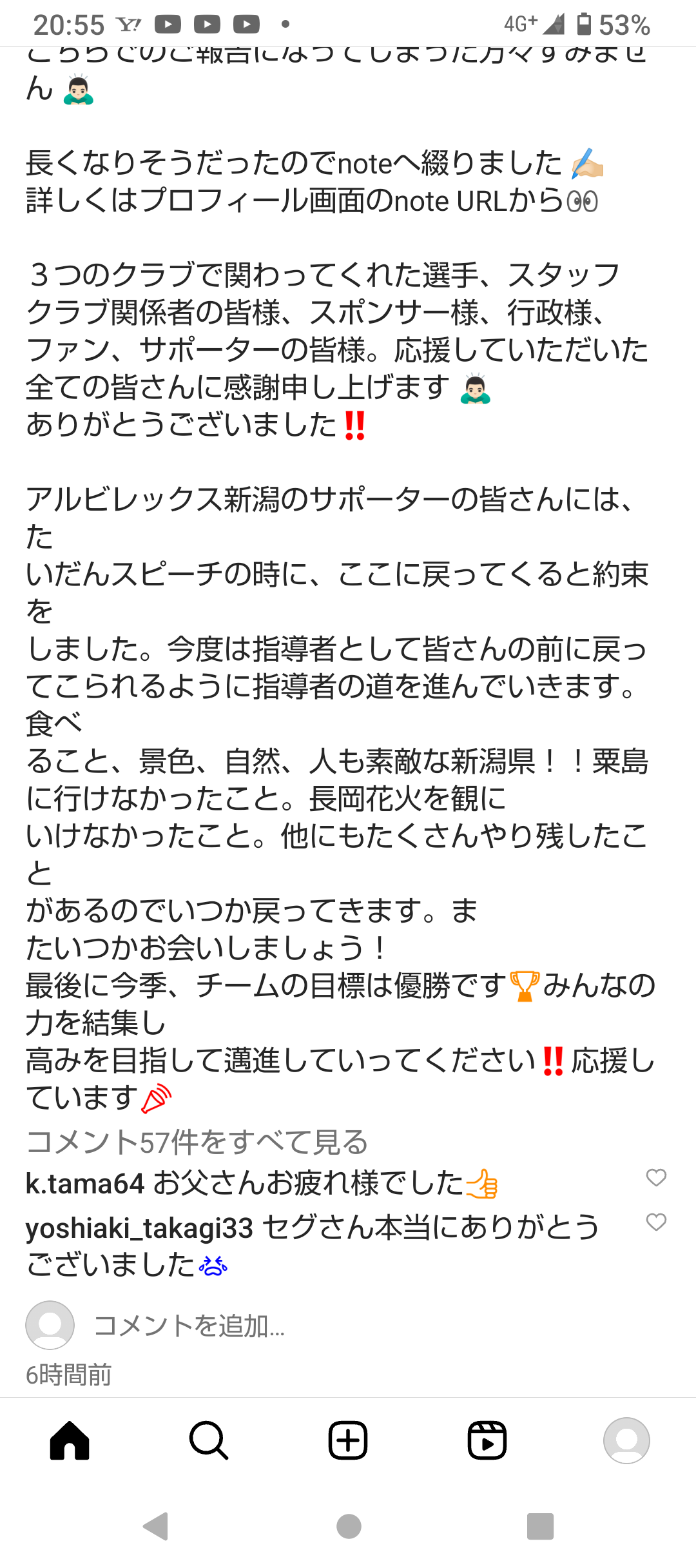Like k.tama64's comment
This screenshot has width=696, height=1568.
point(656,1177)
